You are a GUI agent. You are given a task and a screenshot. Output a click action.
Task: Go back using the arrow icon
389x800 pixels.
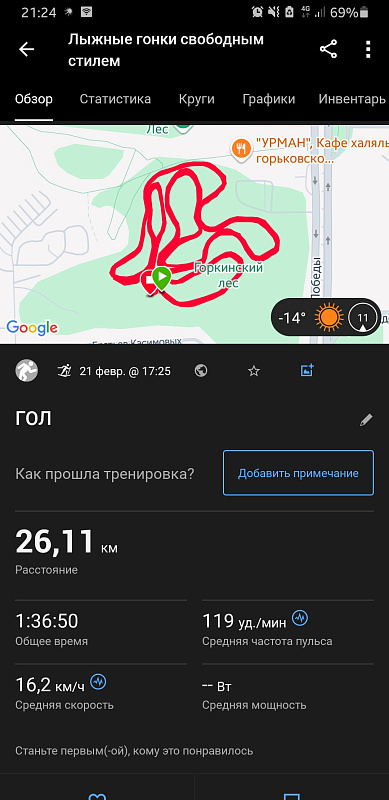[26, 49]
